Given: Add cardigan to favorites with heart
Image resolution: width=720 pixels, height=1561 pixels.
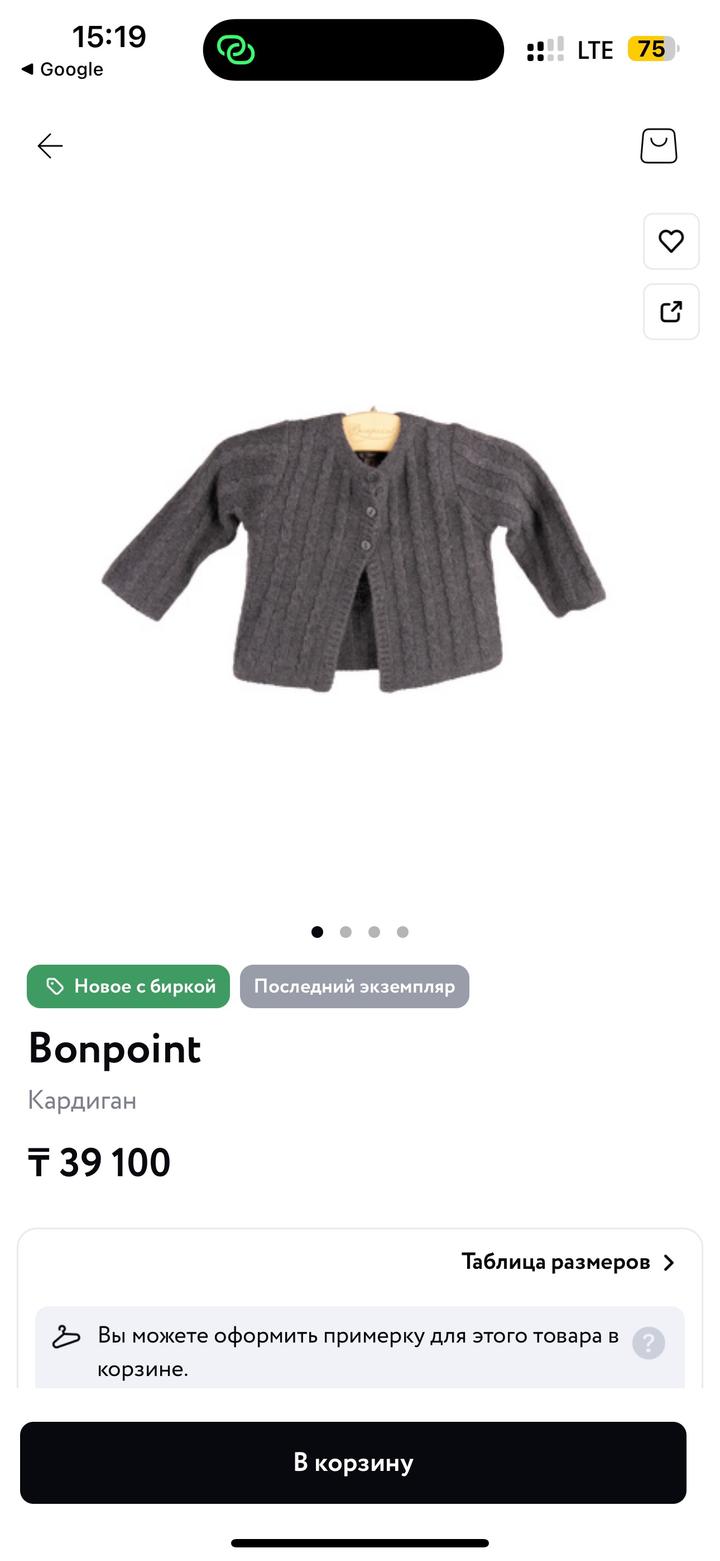Looking at the screenshot, I should tap(671, 241).
